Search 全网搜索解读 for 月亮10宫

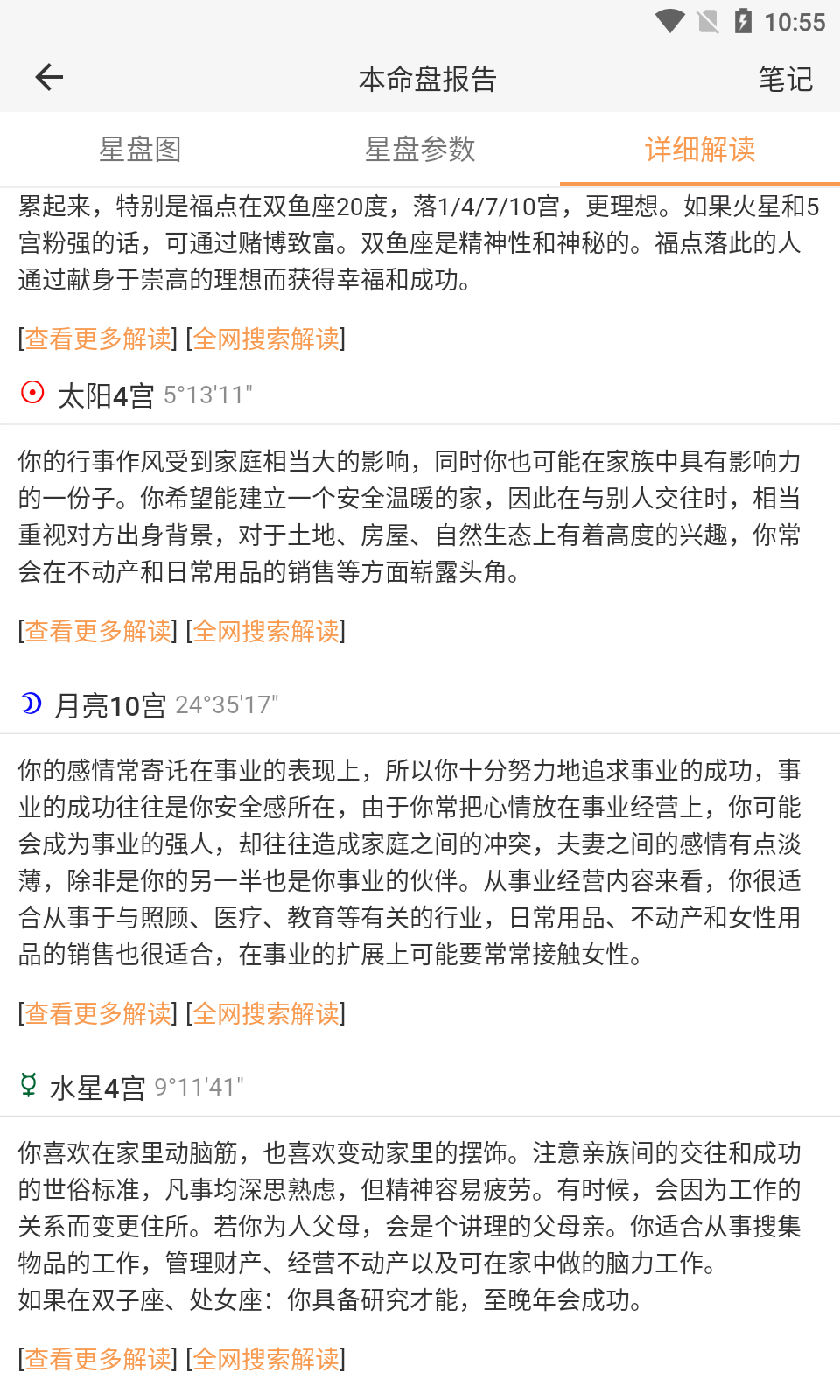tap(266, 1013)
